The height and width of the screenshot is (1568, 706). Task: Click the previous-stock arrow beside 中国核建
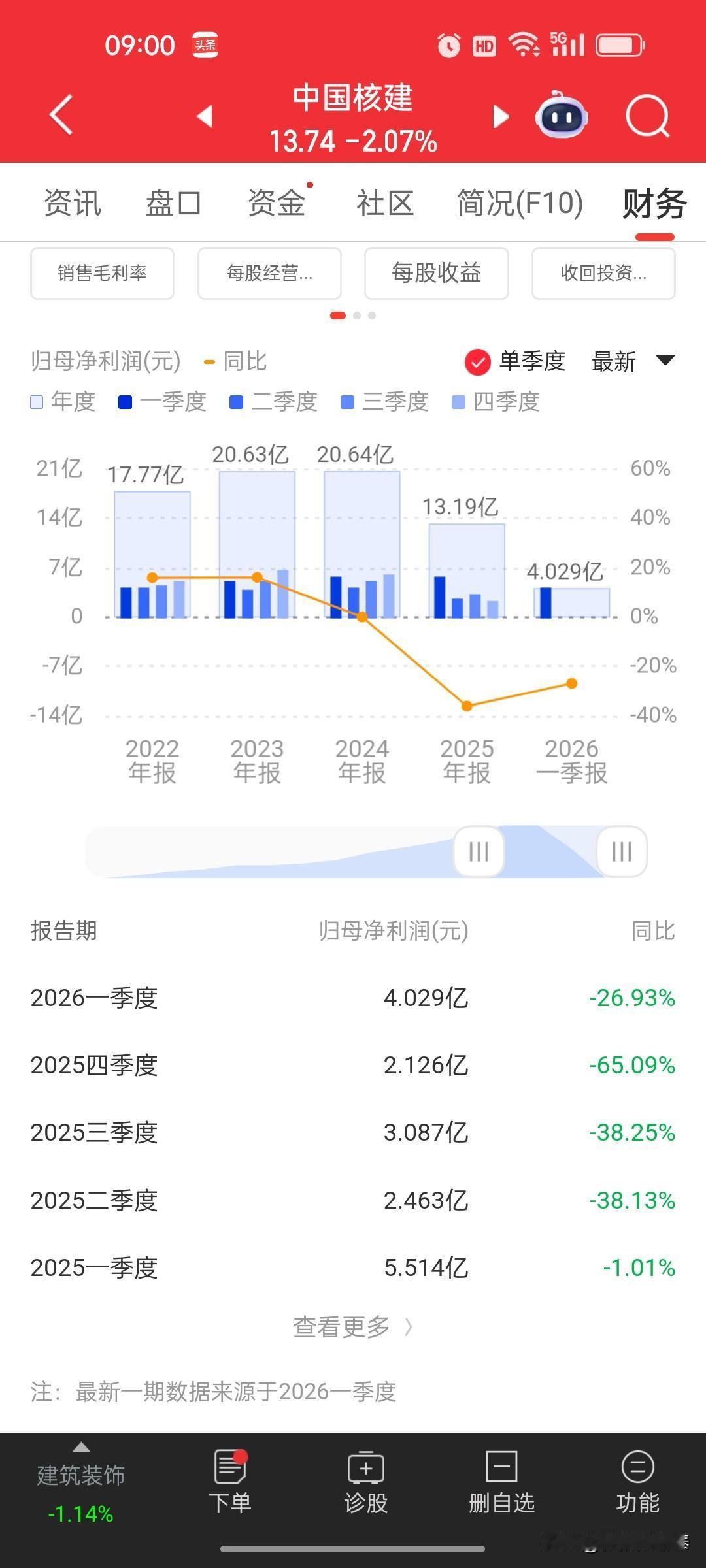205,115
